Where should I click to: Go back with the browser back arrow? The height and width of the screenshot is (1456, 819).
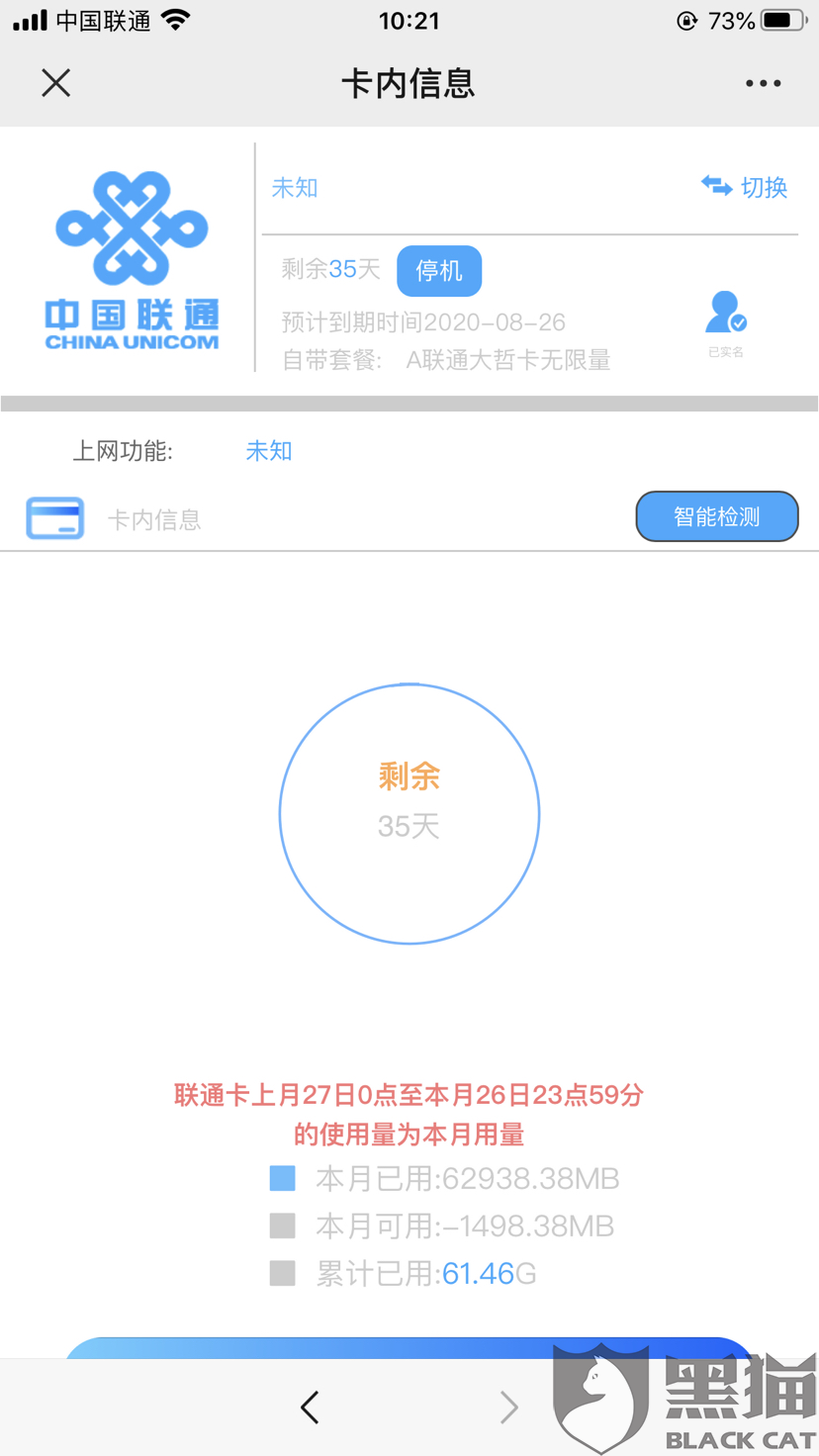click(311, 1407)
